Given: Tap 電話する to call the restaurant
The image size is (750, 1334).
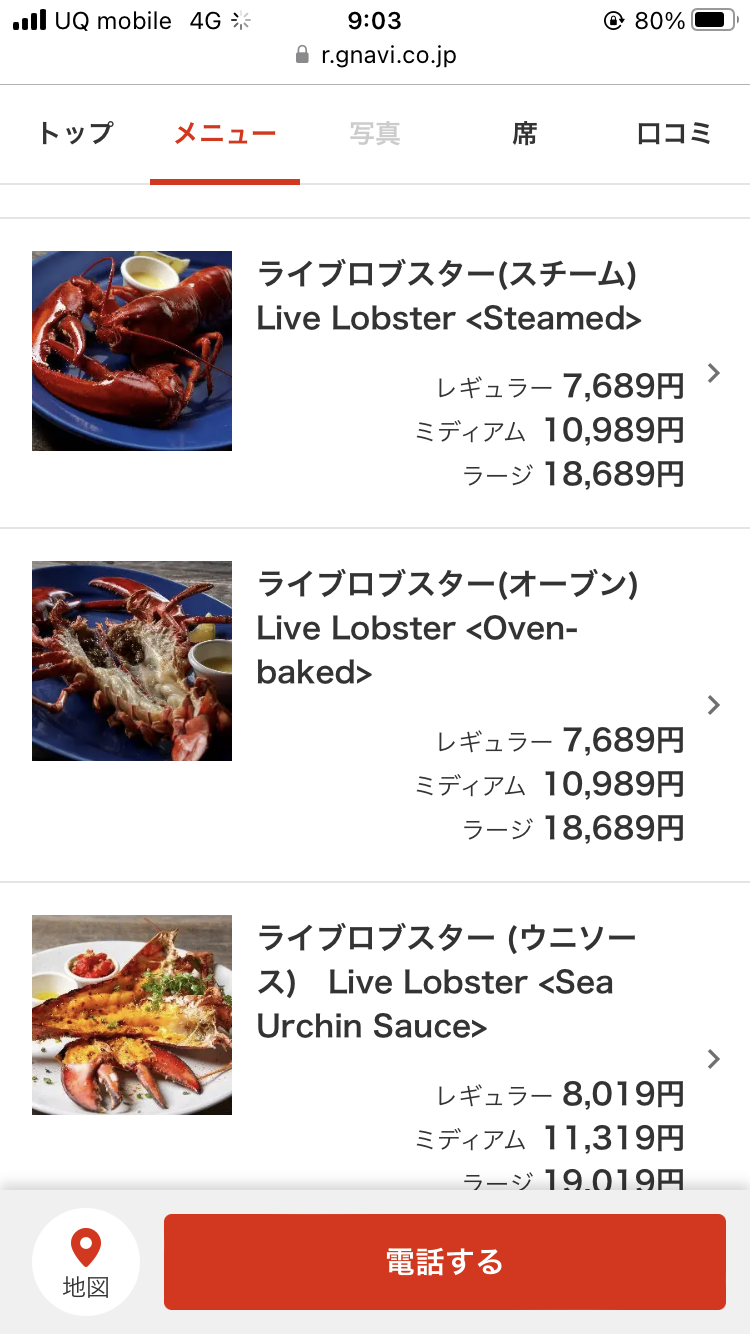Looking at the screenshot, I should tap(444, 1262).
